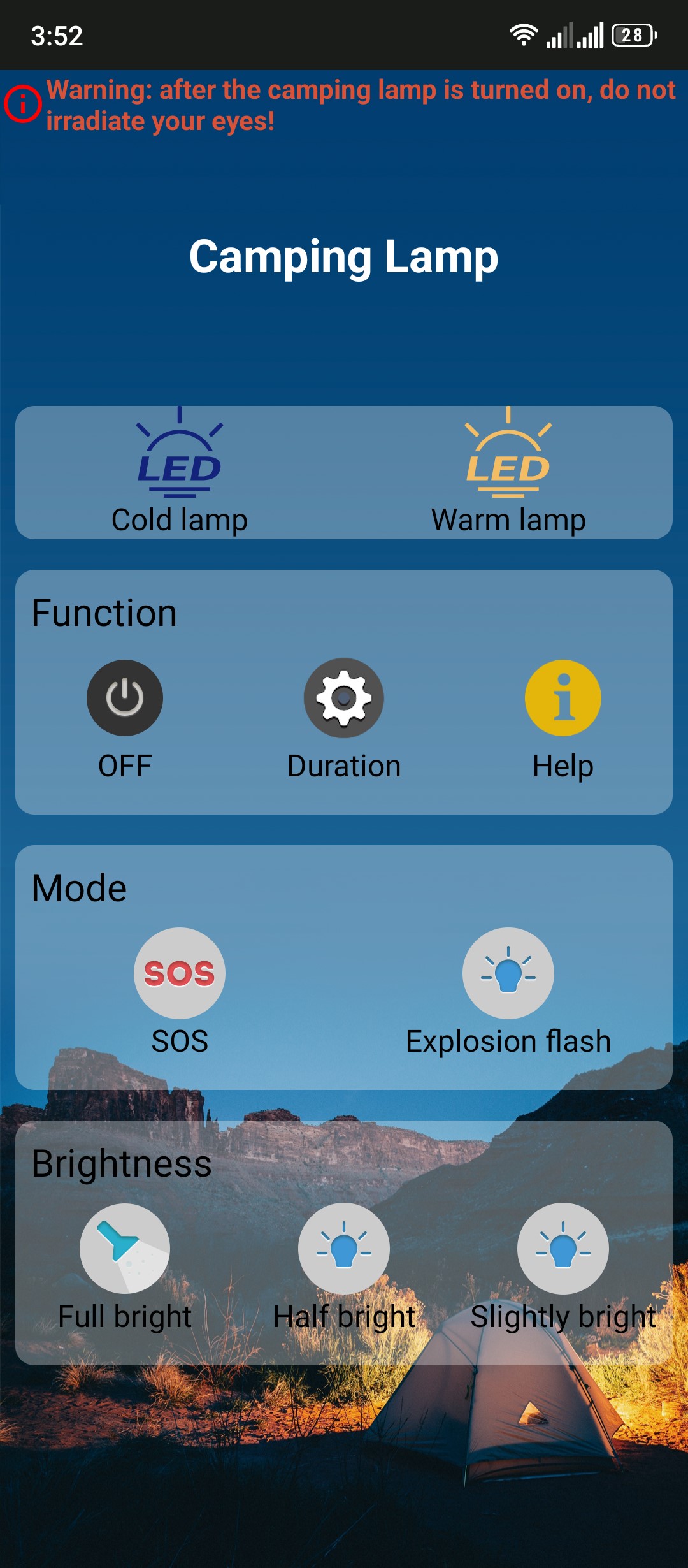The width and height of the screenshot is (688, 1568).
Task: Choose Half bright brightness
Action: coord(344,1249)
